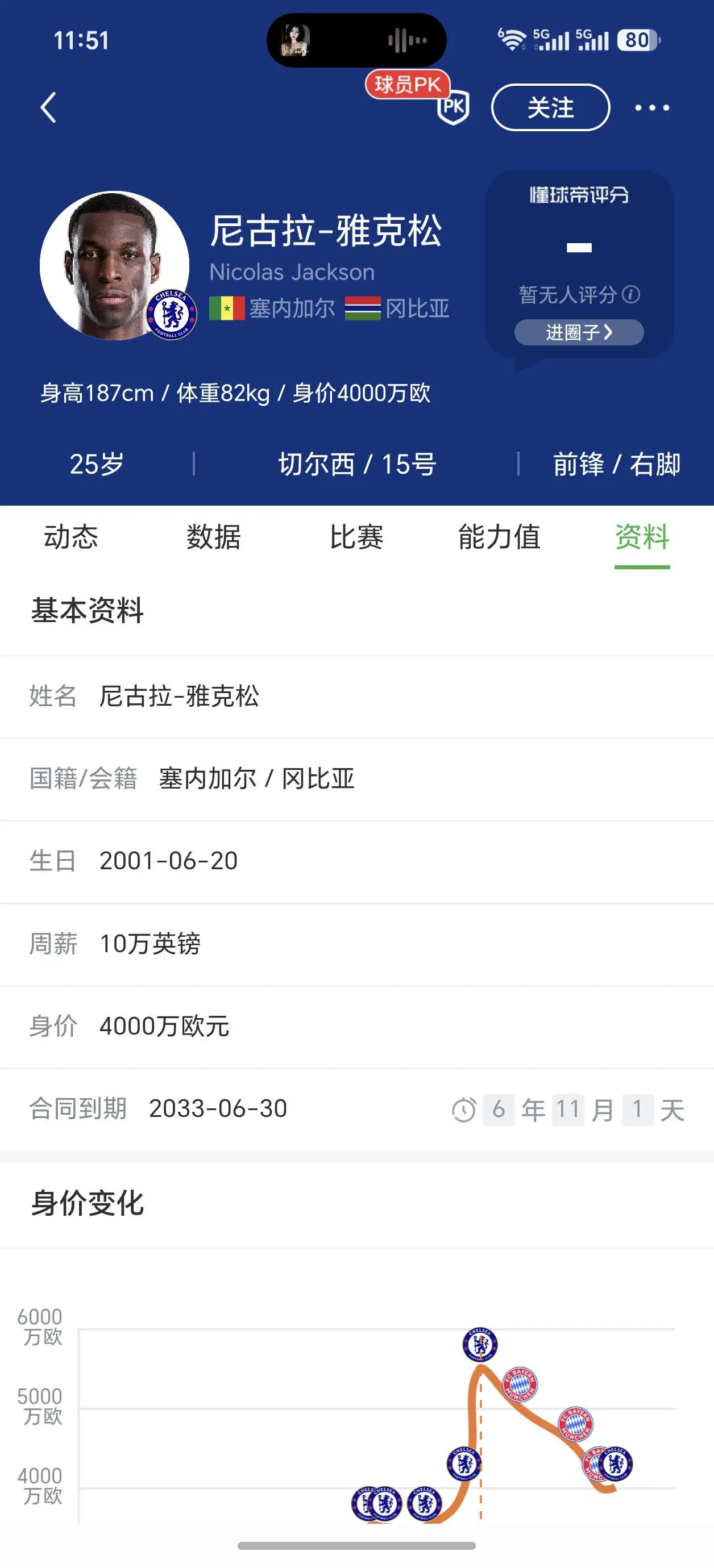Screen dimensions: 714x1568
Task: Tap the info icon beside 暂无人评分
Action: [631, 295]
